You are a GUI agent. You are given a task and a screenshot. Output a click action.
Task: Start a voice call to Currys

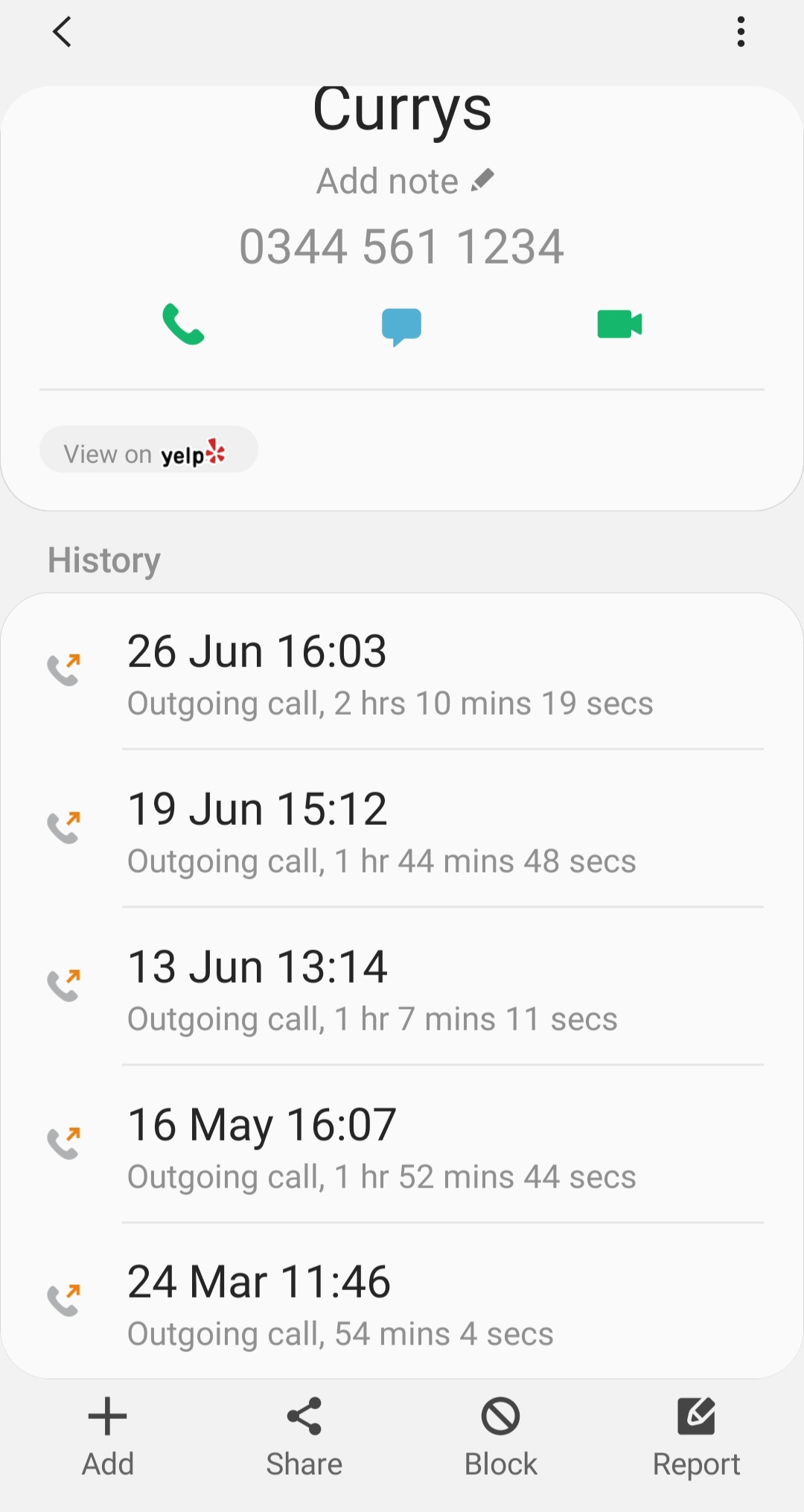tap(183, 325)
